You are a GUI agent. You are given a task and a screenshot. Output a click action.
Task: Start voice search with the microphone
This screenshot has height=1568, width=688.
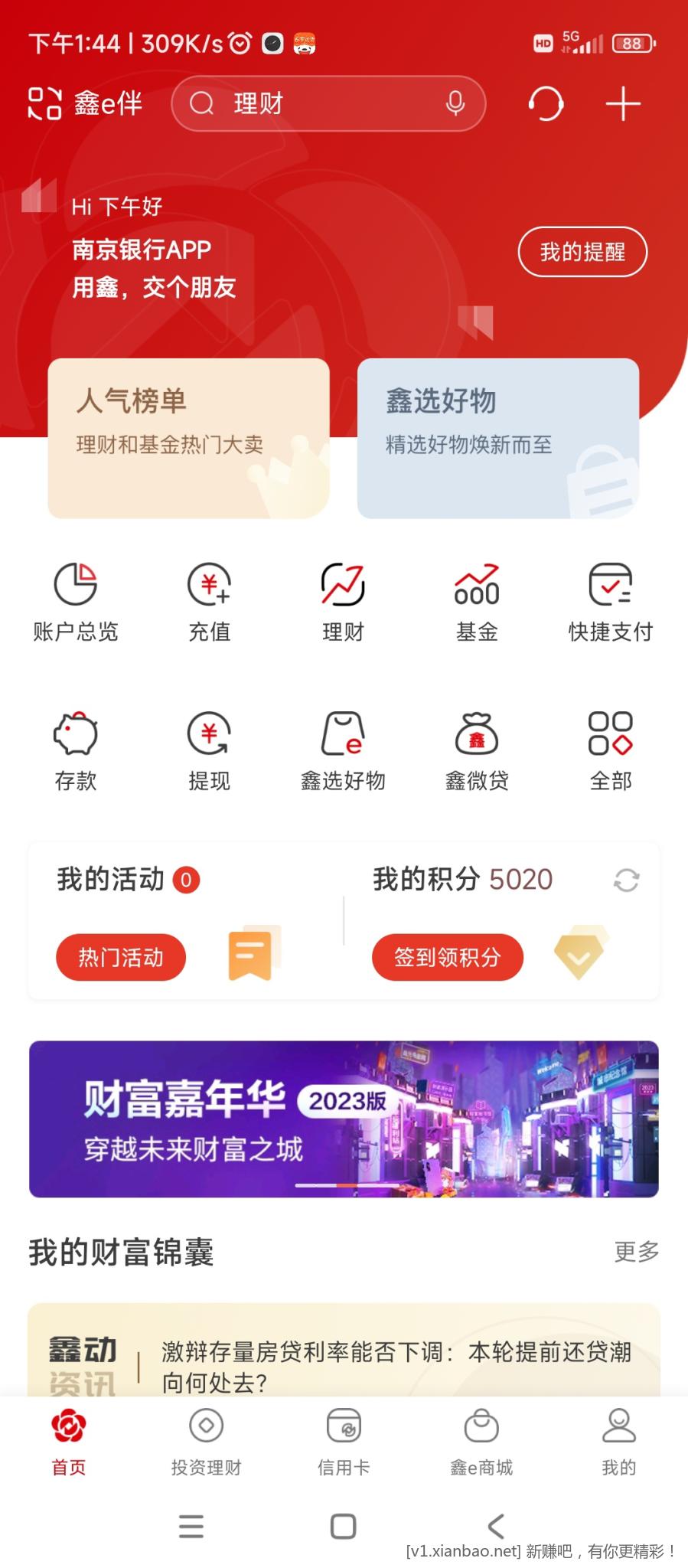tap(455, 103)
